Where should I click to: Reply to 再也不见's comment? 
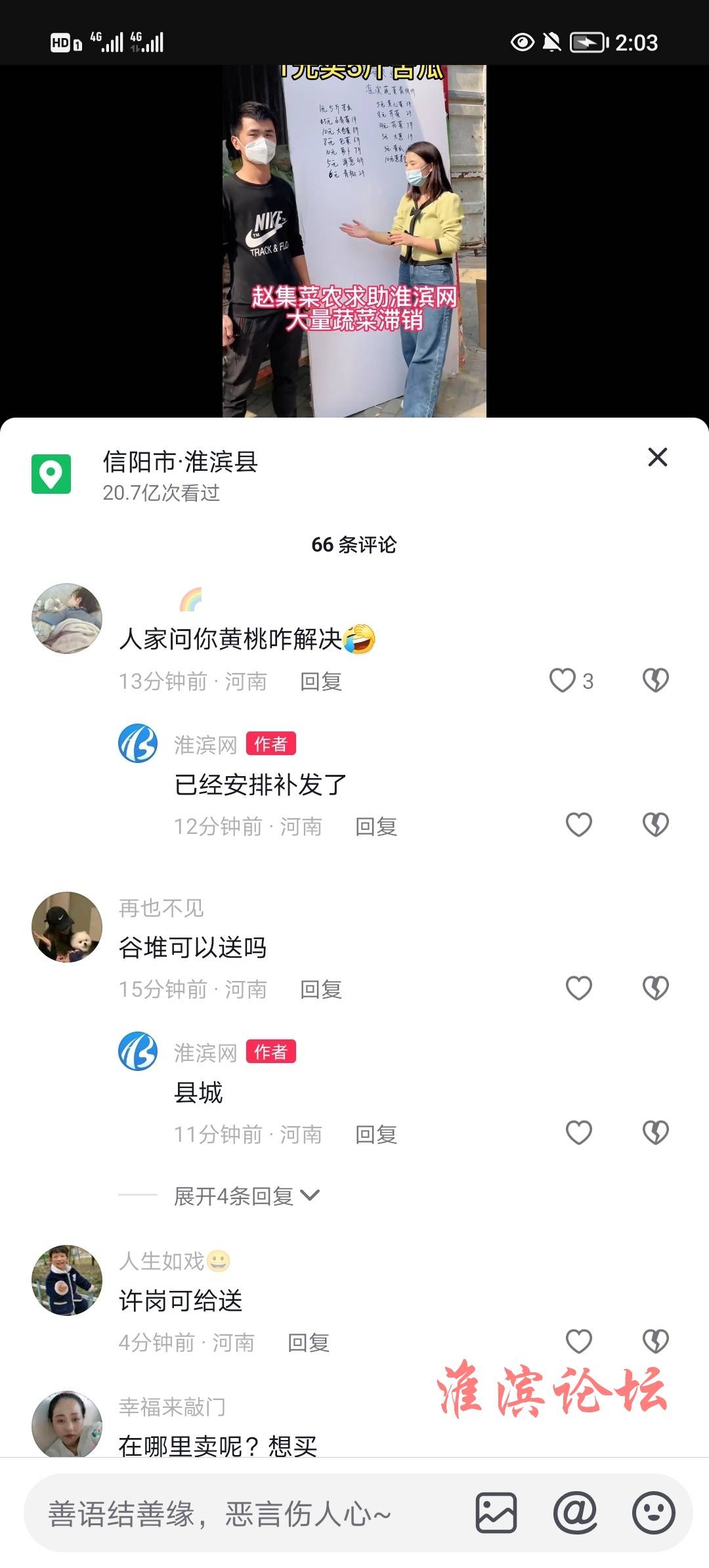[320, 990]
